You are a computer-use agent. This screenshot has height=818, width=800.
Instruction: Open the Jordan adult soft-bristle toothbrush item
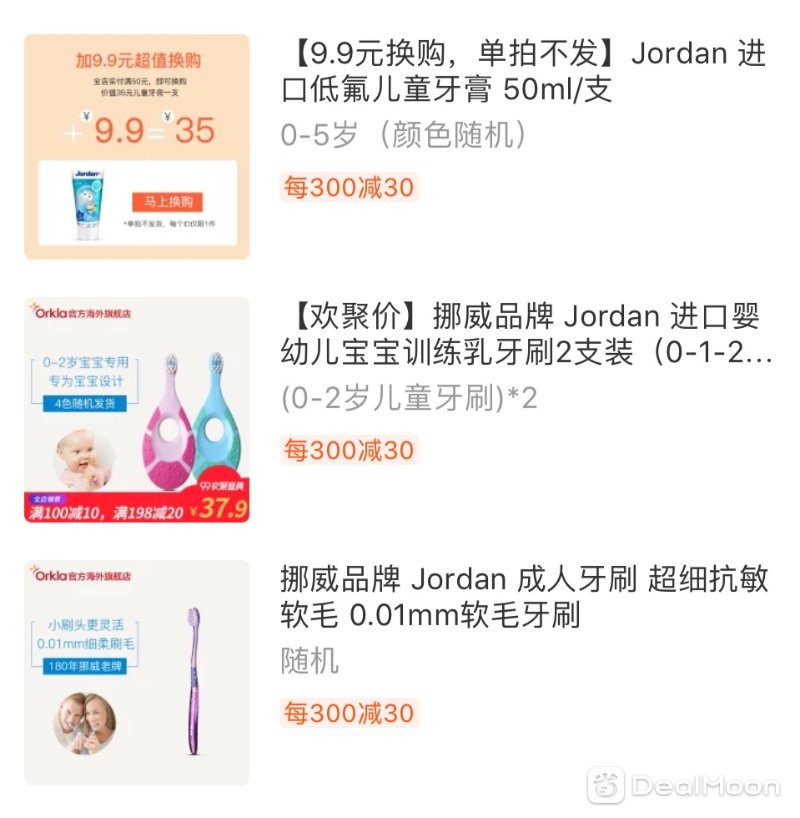point(524,597)
